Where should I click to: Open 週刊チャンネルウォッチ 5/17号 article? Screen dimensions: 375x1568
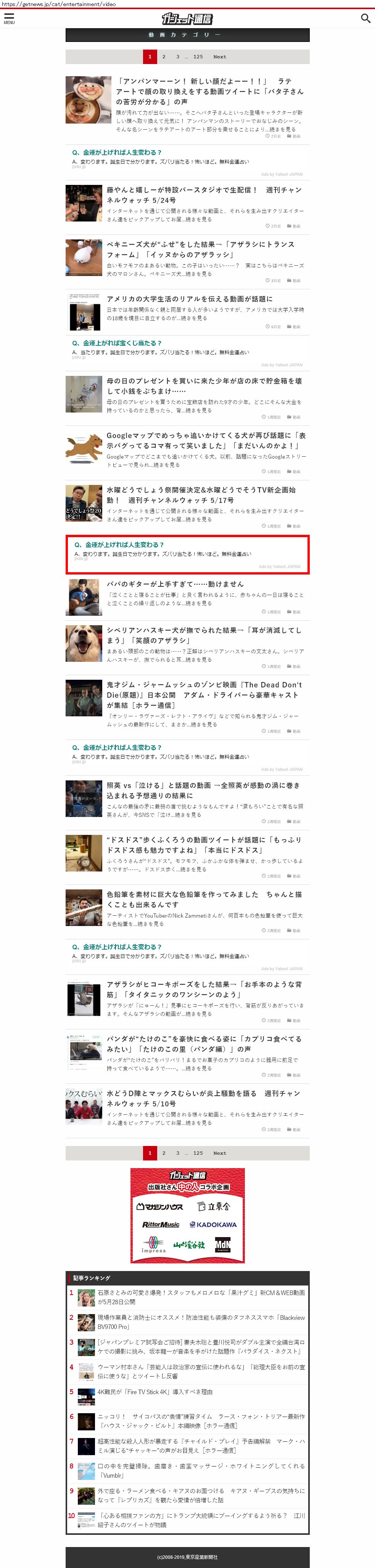coord(201,494)
